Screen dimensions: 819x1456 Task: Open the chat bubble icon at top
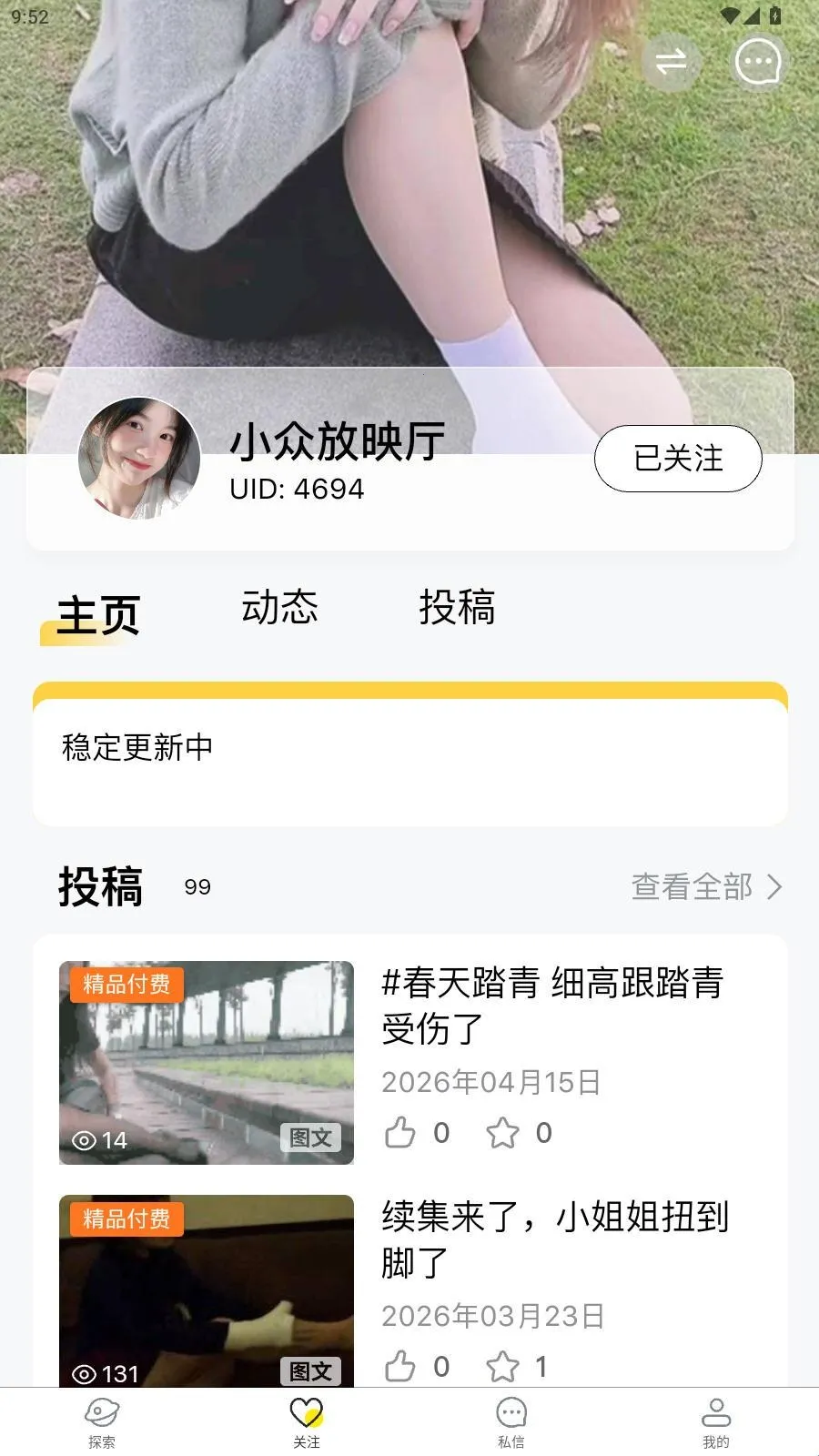[x=758, y=62]
